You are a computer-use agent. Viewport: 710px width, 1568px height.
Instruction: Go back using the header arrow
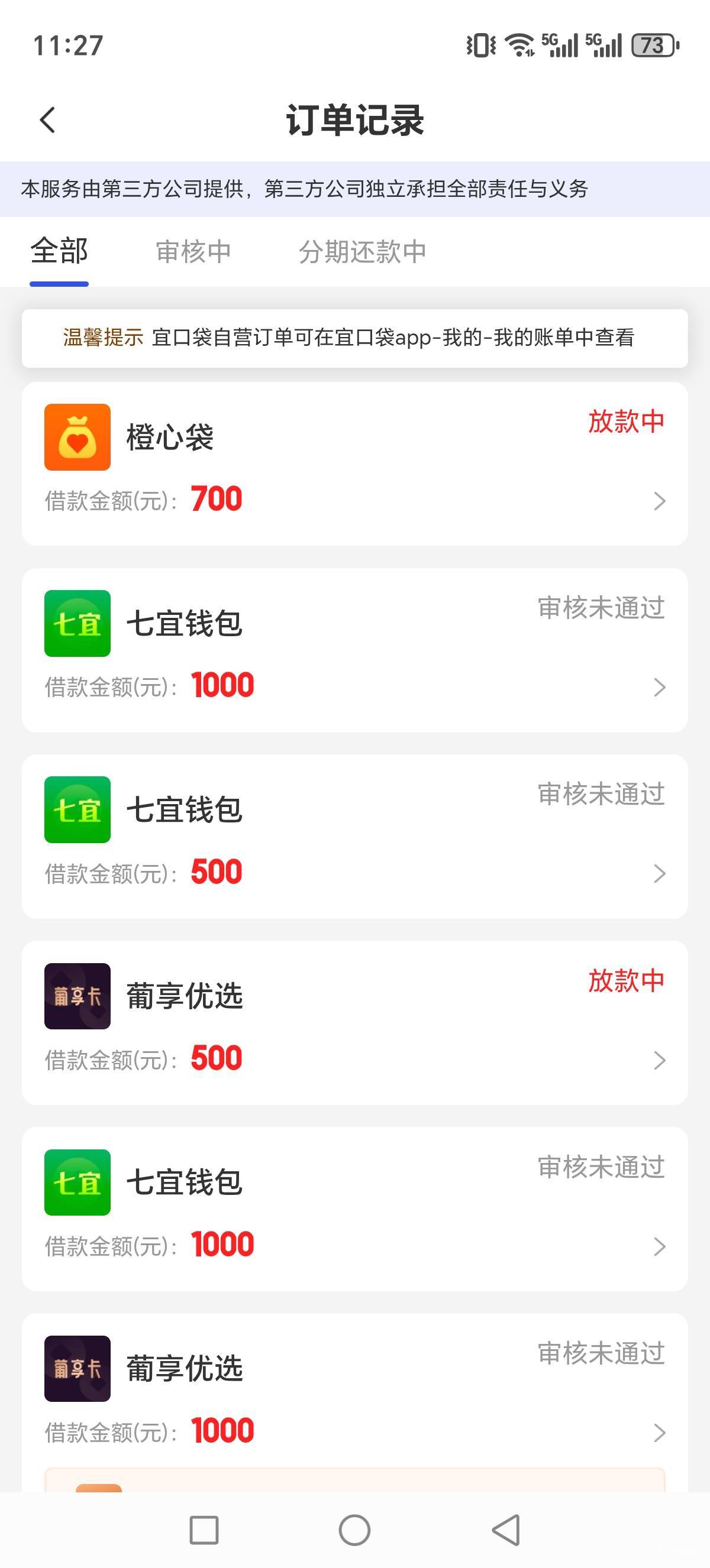[x=47, y=120]
